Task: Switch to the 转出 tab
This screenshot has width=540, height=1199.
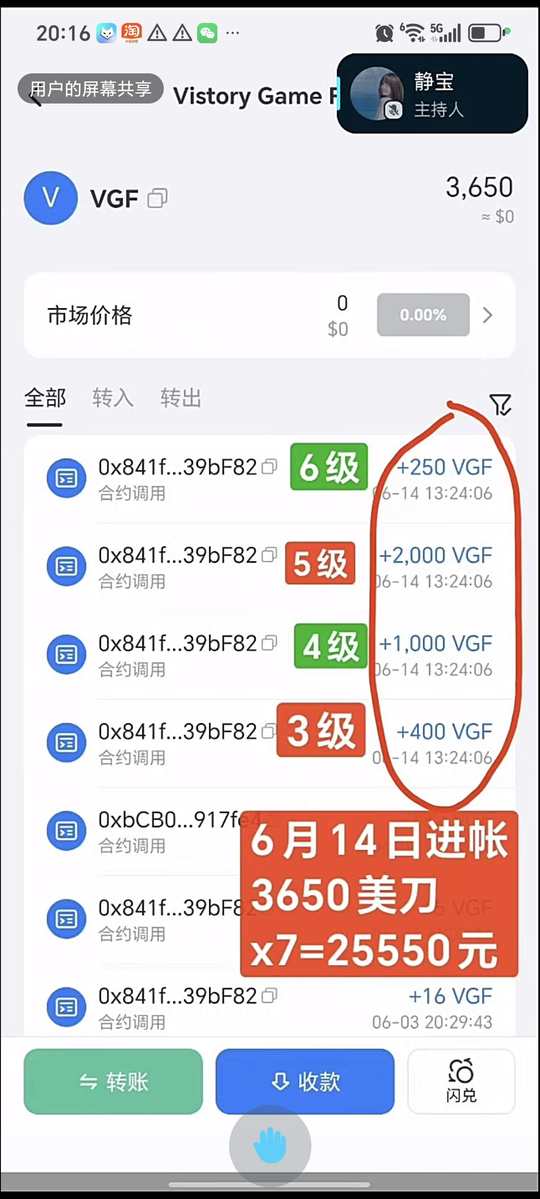Action: (x=181, y=398)
